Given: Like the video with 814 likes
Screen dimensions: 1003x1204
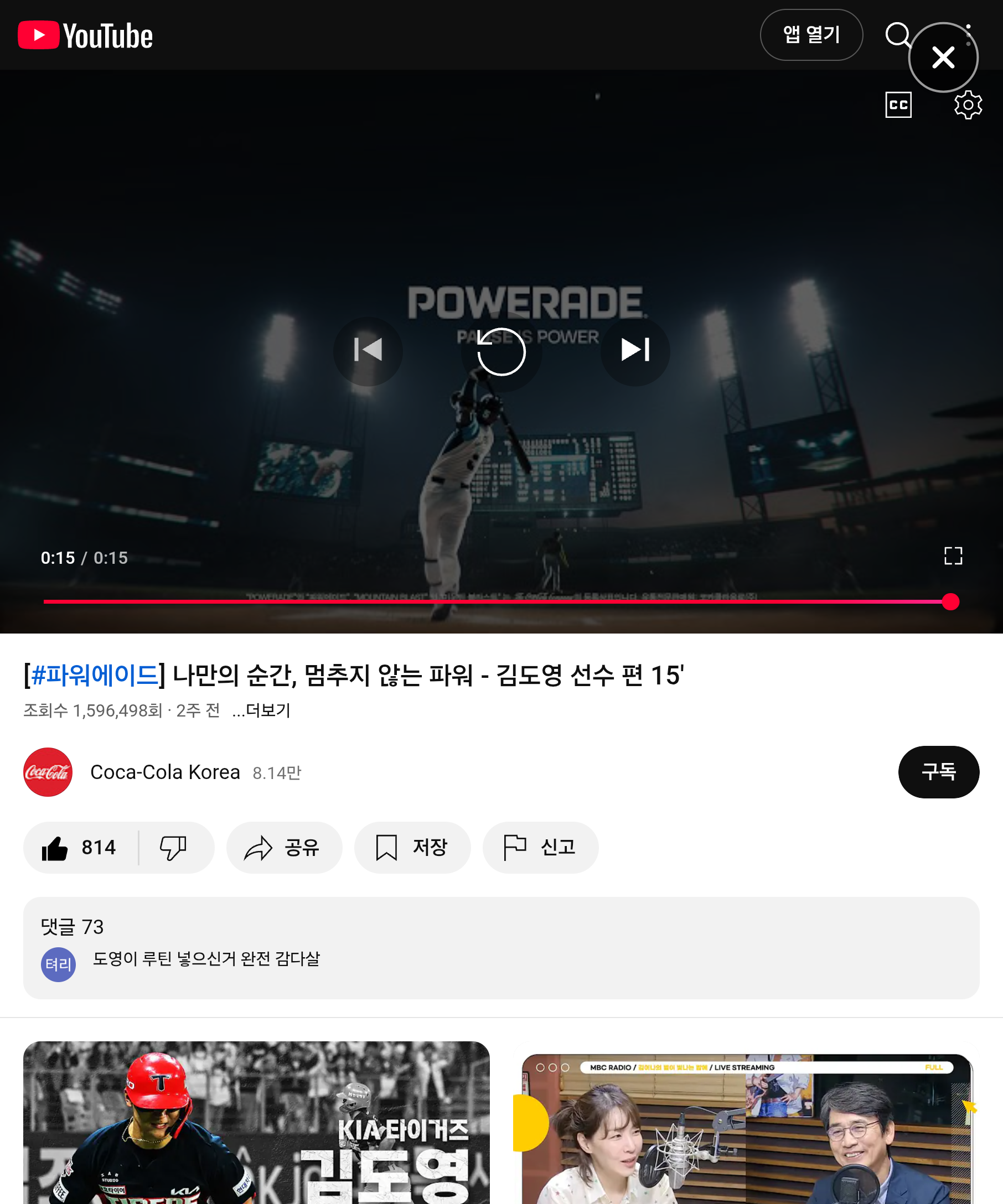Looking at the screenshot, I should point(80,847).
